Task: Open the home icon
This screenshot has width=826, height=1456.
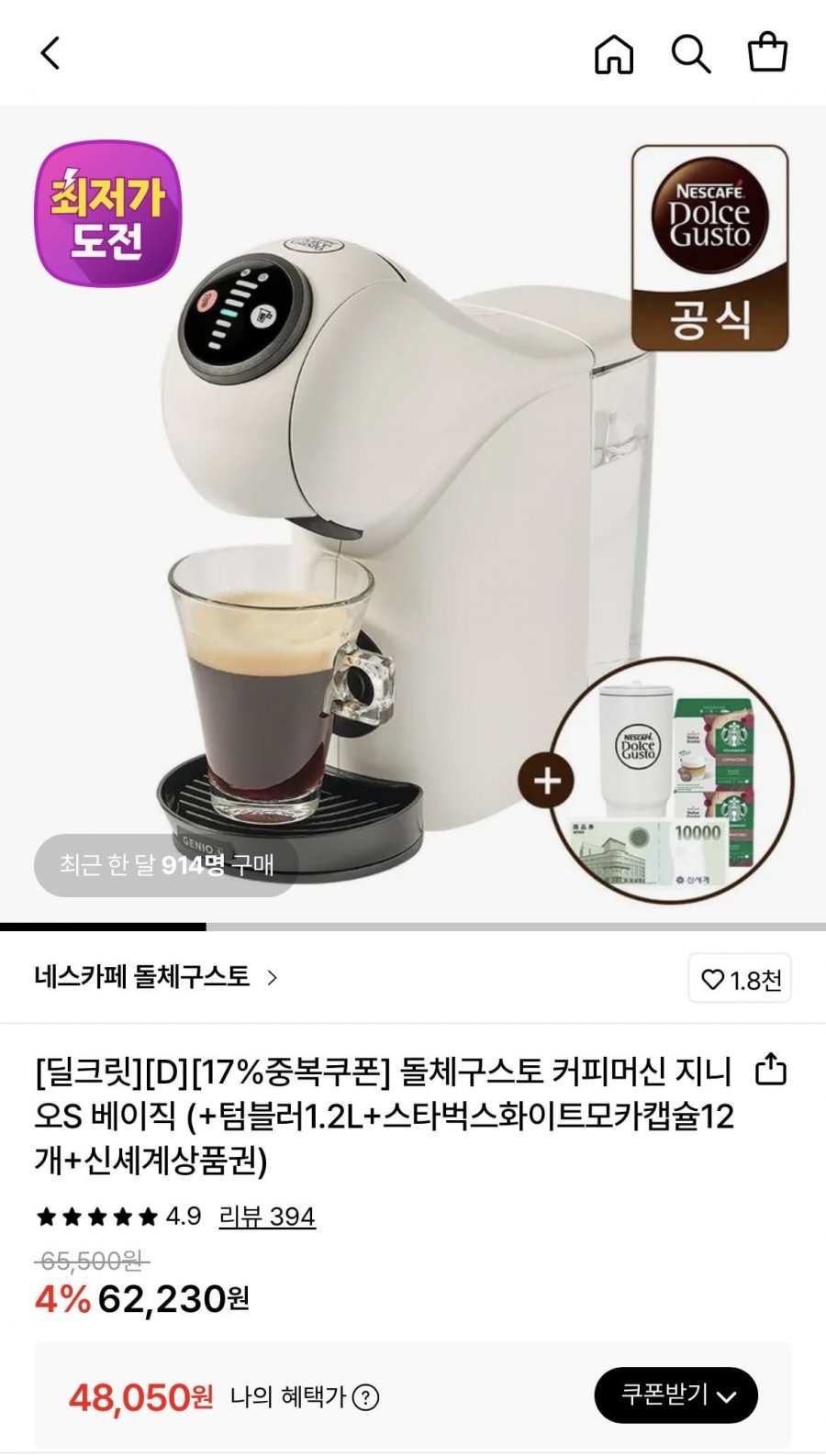Action: pyautogui.click(x=614, y=53)
